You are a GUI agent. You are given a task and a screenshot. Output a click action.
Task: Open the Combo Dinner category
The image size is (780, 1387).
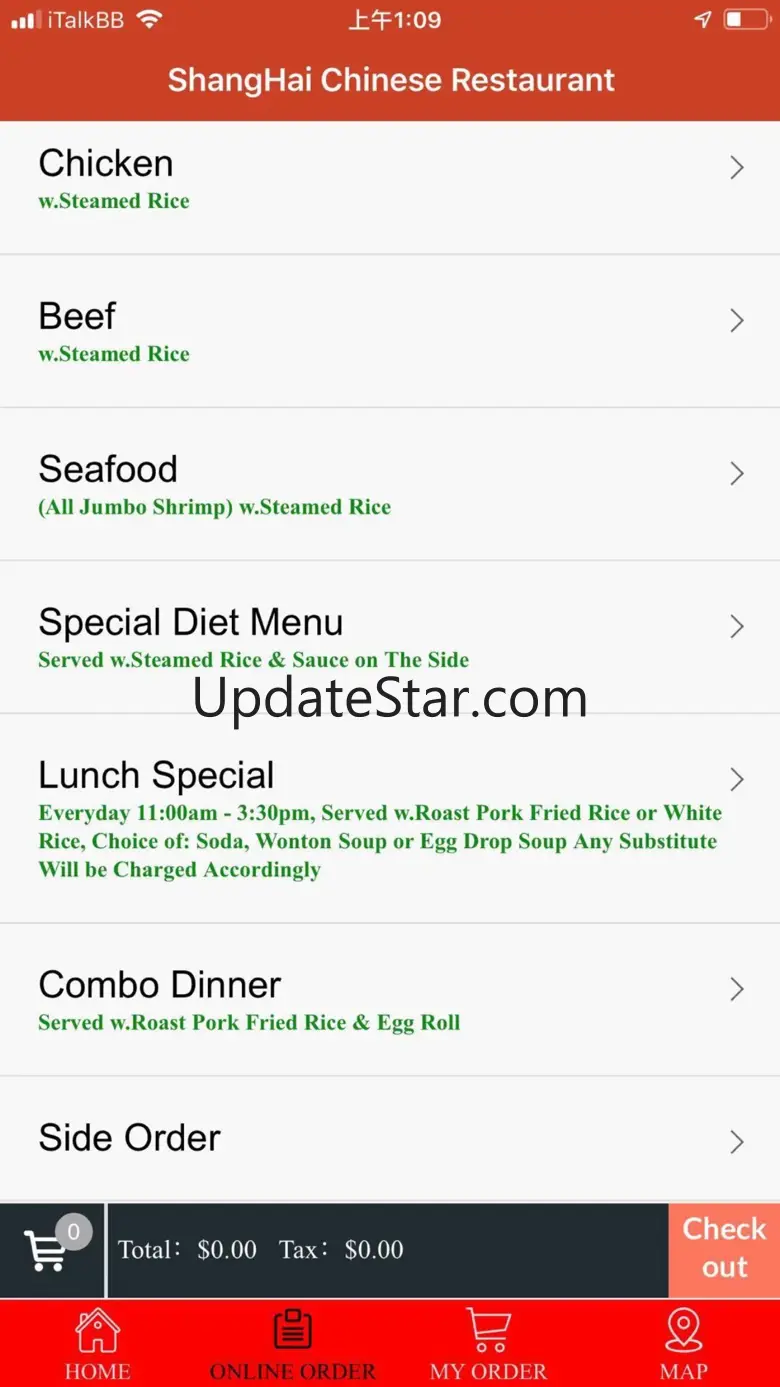[x=390, y=1000]
